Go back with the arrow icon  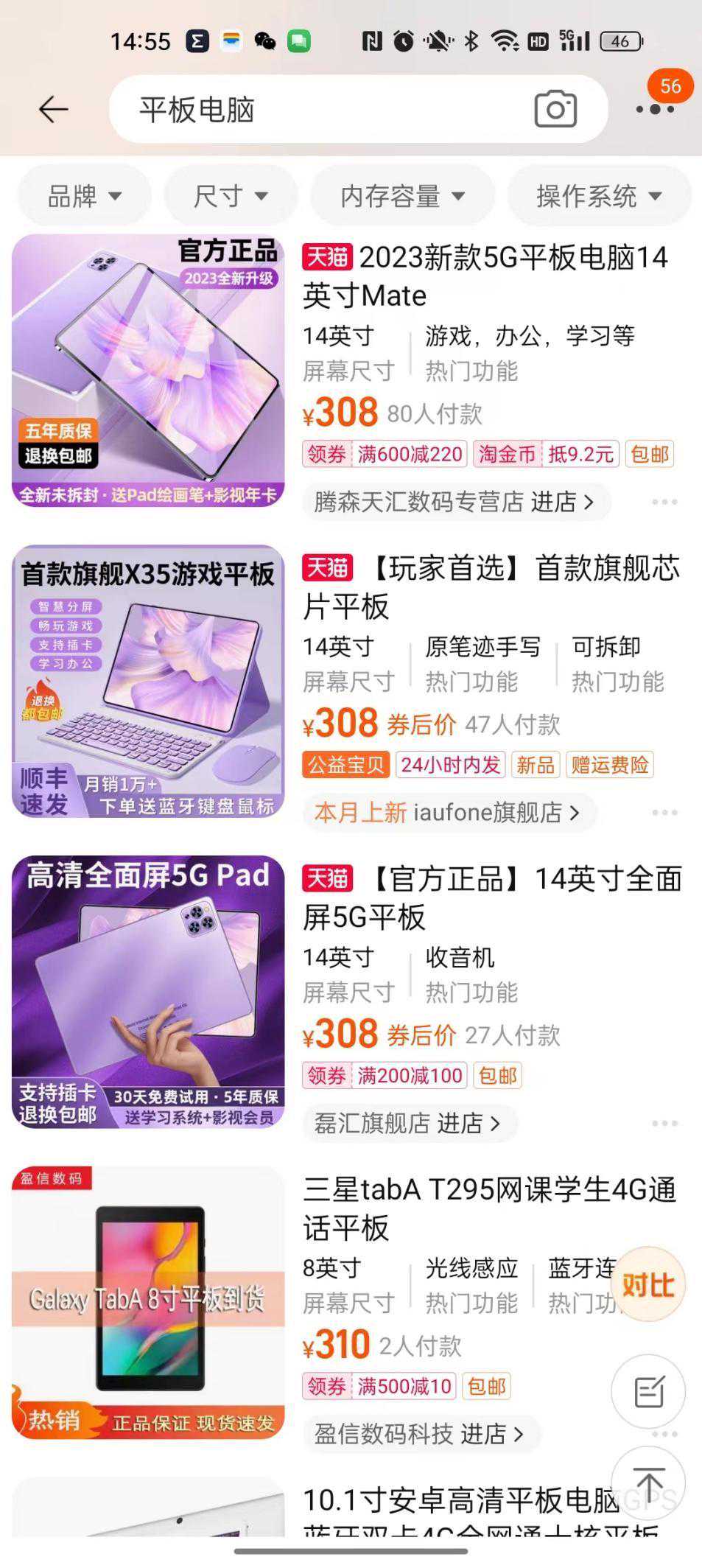(x=53, y=109)
